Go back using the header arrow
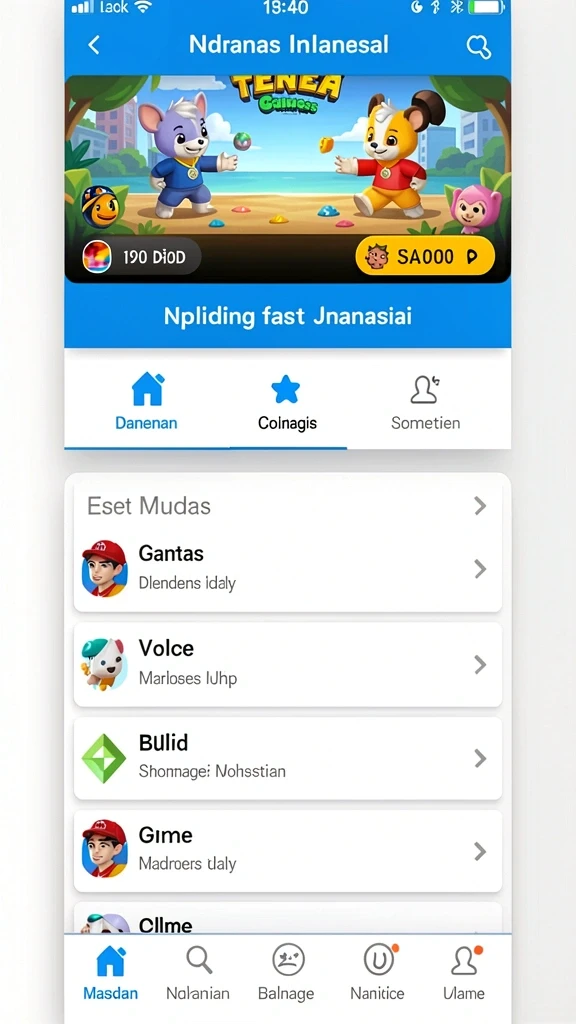576x1024 pixels. [94, 45]
